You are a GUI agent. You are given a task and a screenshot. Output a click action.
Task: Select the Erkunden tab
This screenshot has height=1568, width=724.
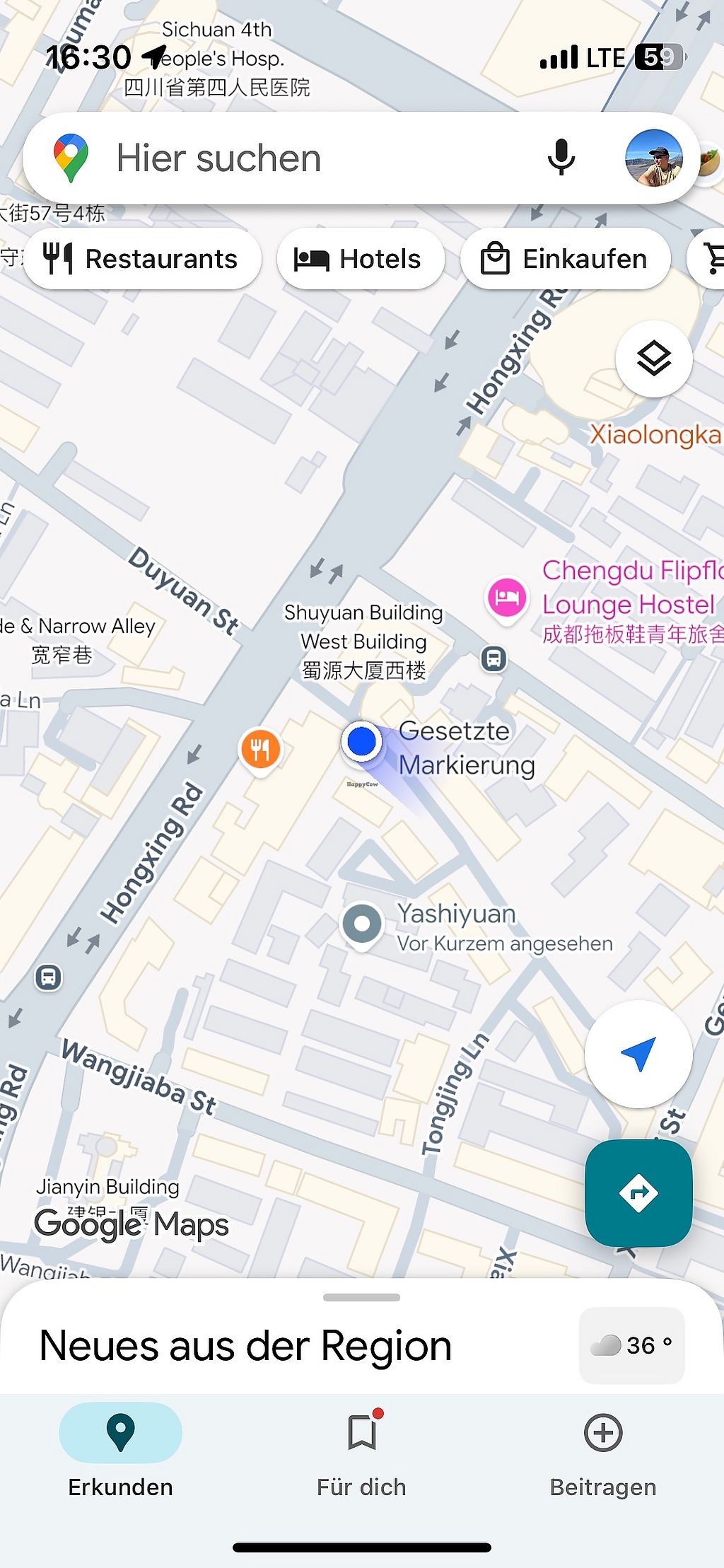coord(121,1456)
